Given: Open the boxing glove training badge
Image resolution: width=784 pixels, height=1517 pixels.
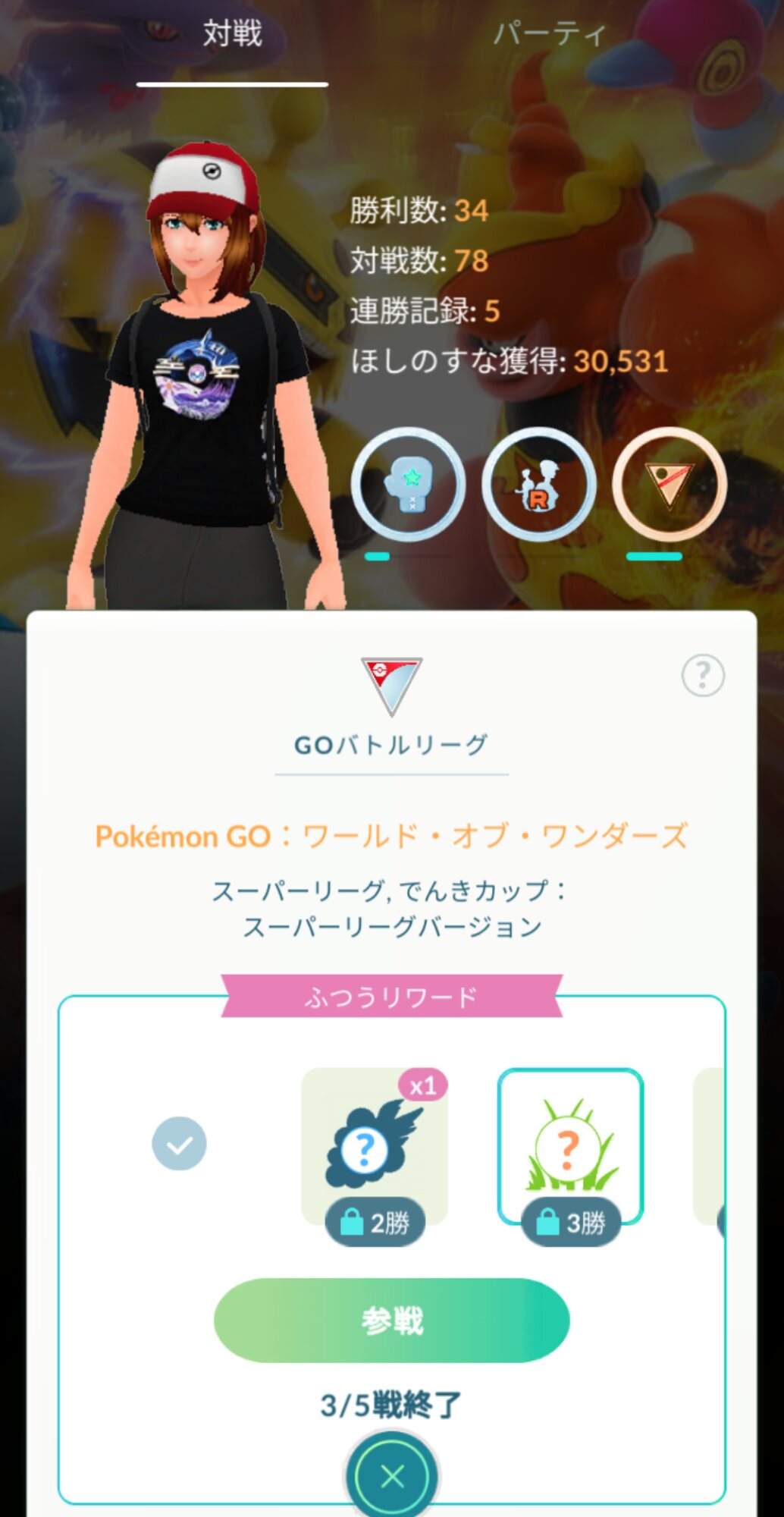Looking at the screenshot, I should pyautogui.click(x=408, y=485).
